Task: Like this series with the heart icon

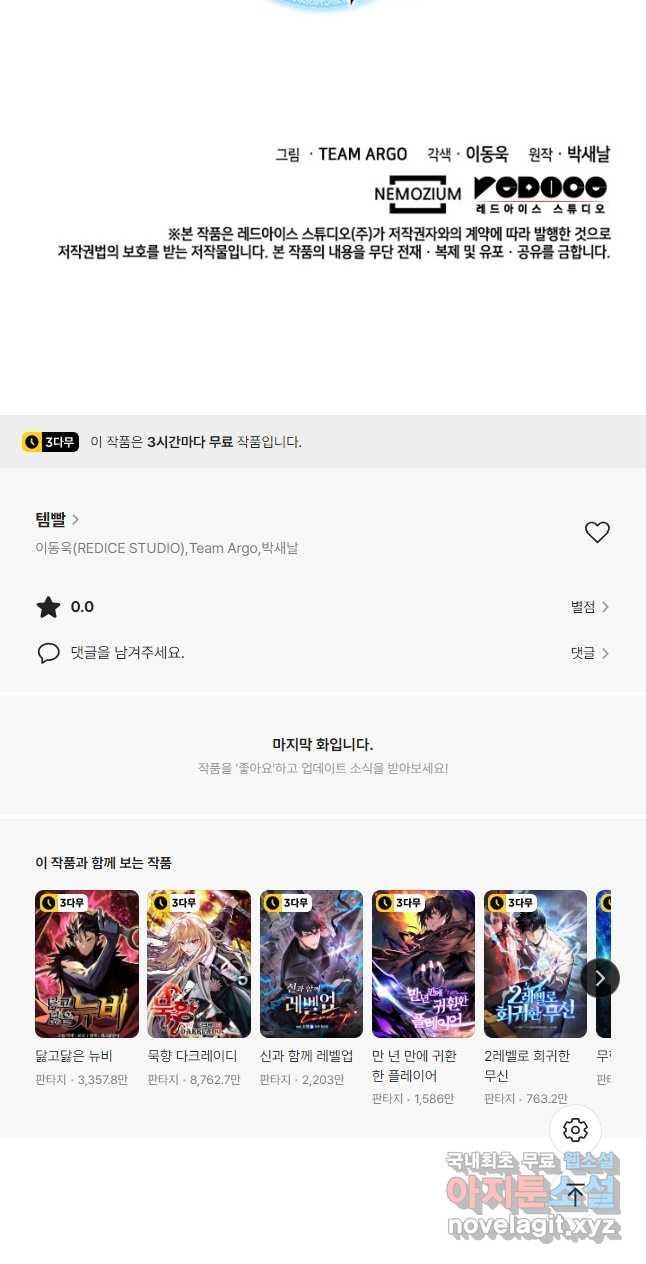Action: pyautogui.click(x=597, y=533)
